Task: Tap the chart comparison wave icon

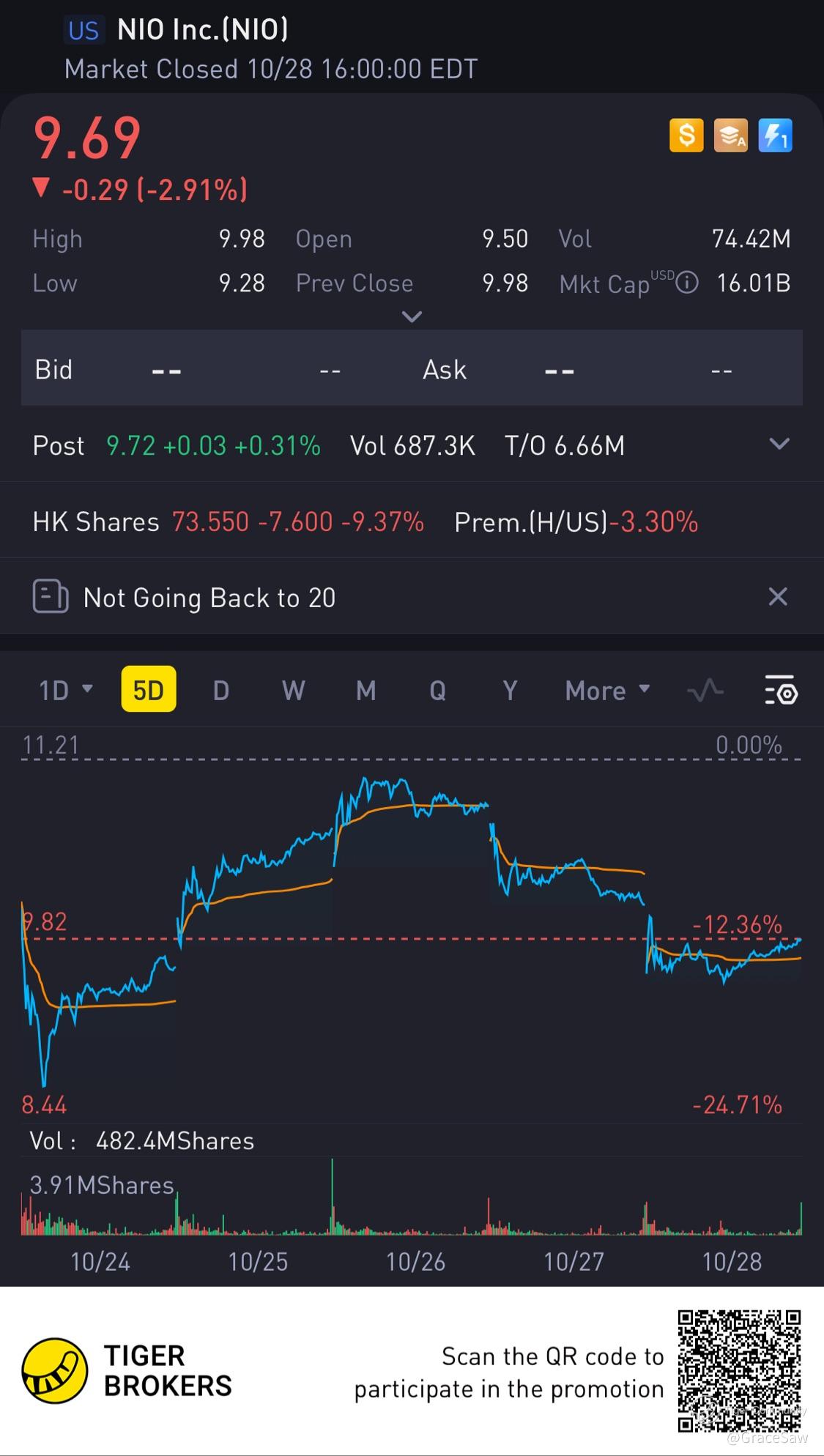Action: pyautogui.click(x=705, y=690)
